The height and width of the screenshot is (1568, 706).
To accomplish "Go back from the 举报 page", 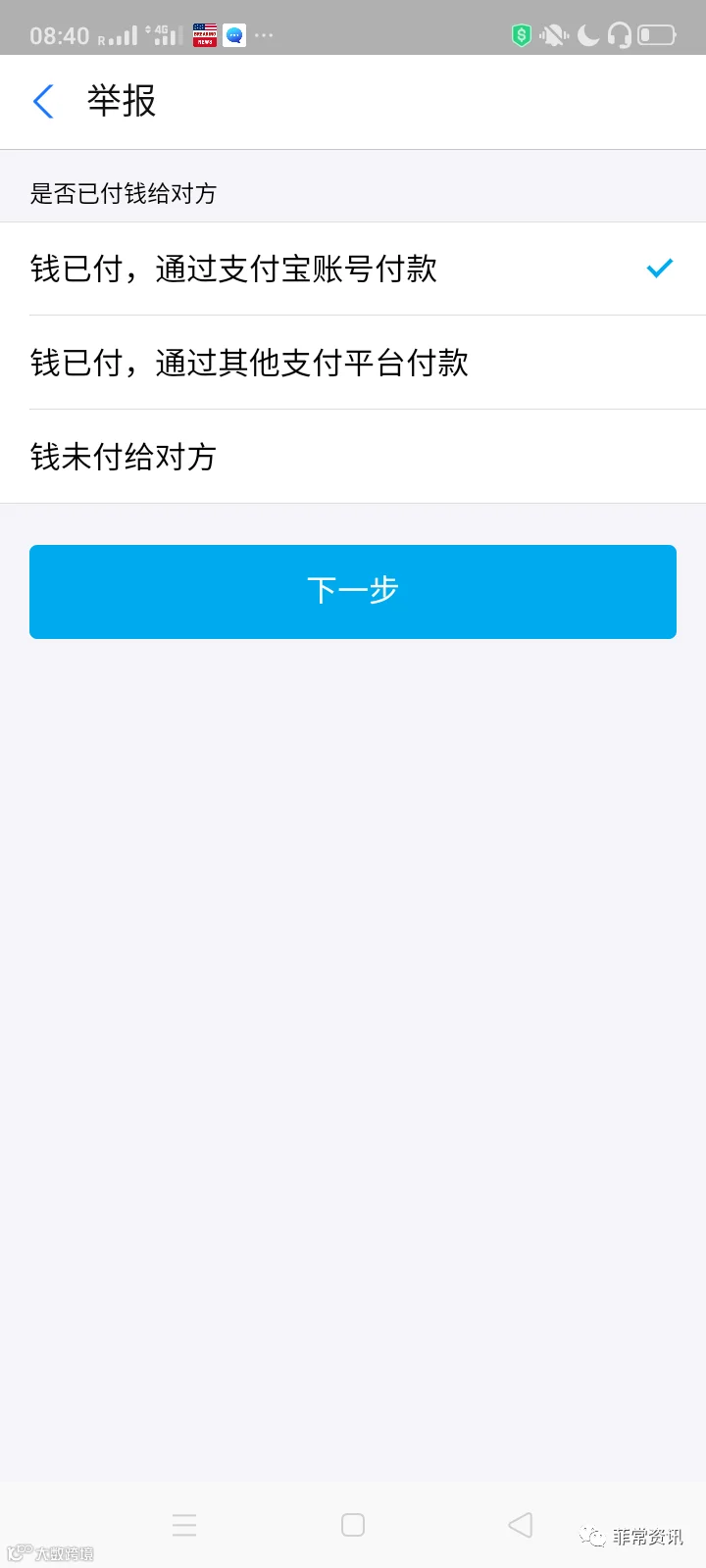I will (x=43, y=101).
